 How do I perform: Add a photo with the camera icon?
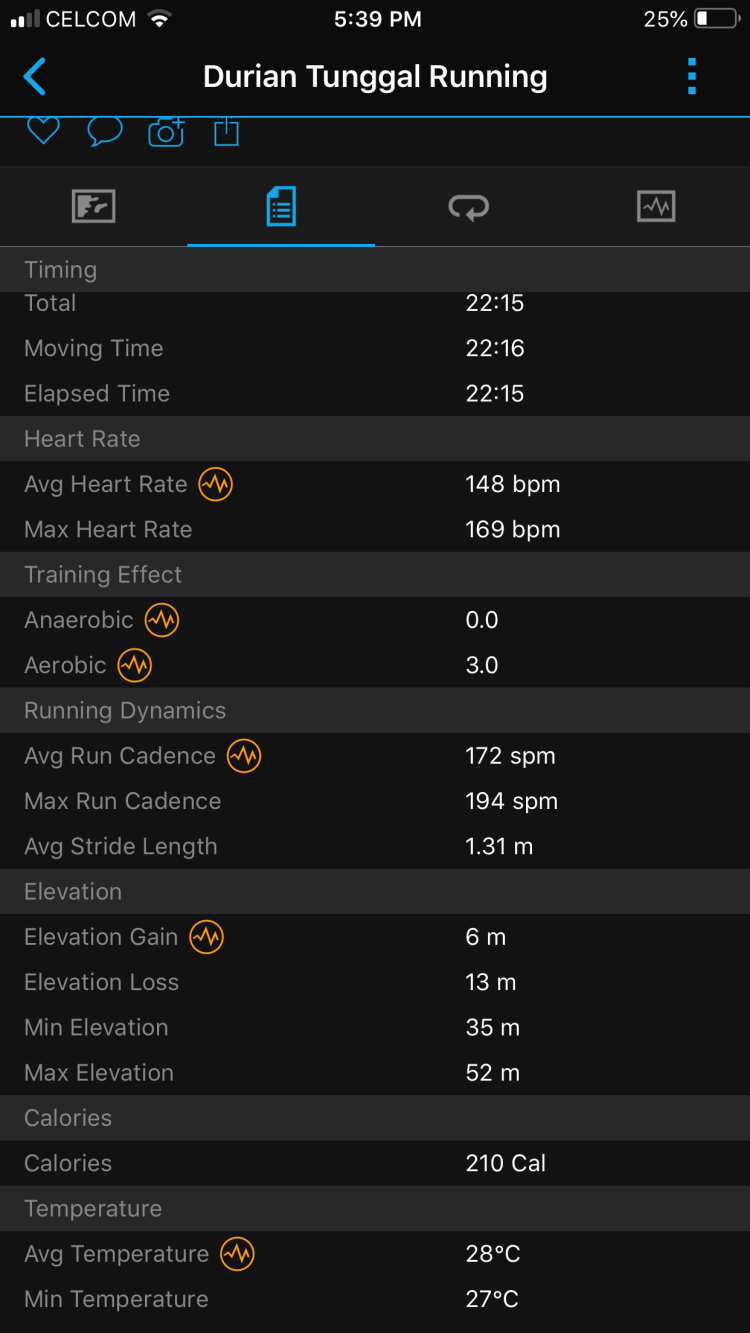click(x=166, y=131)
